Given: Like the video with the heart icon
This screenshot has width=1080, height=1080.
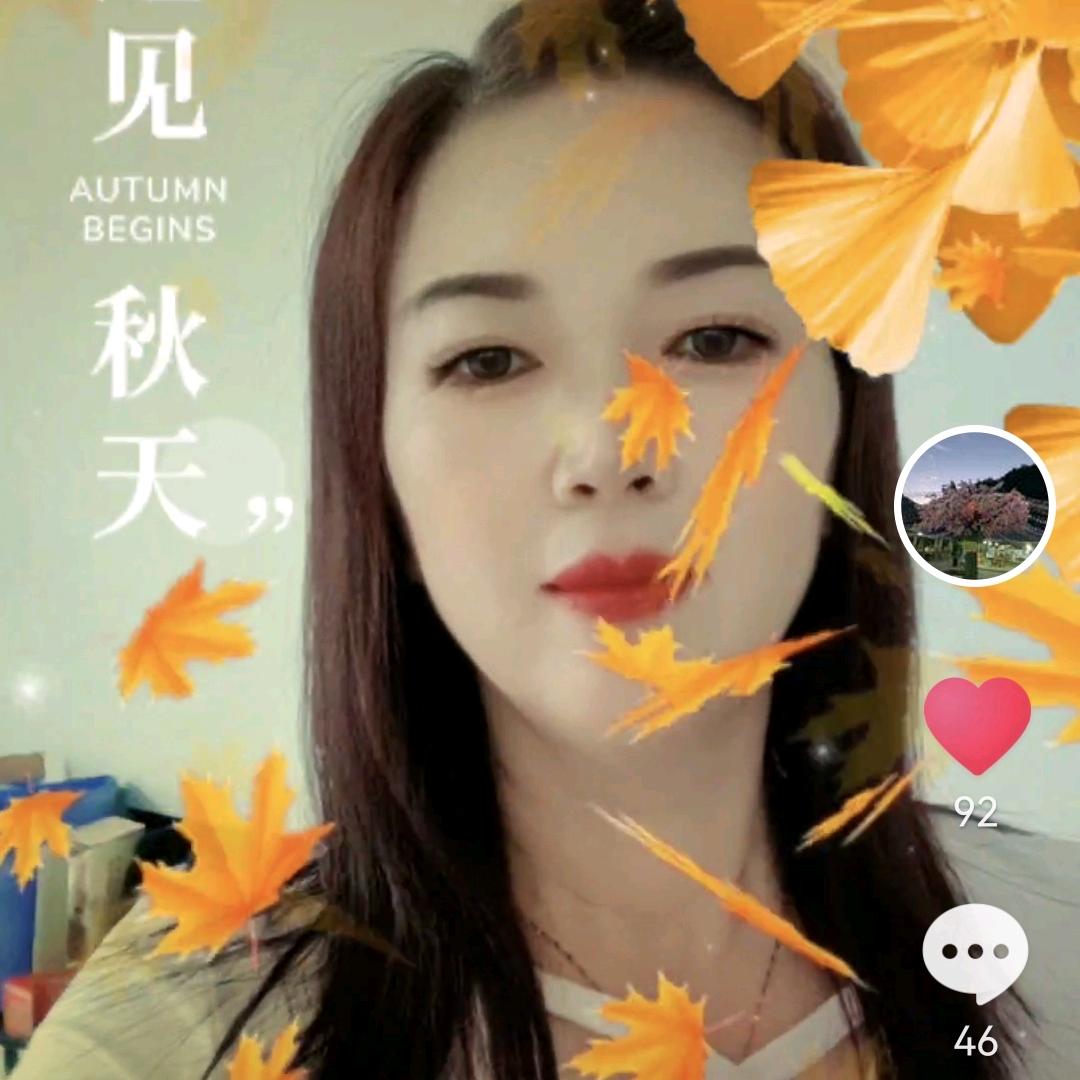Looking at the screenshot, I should (977, 725).
